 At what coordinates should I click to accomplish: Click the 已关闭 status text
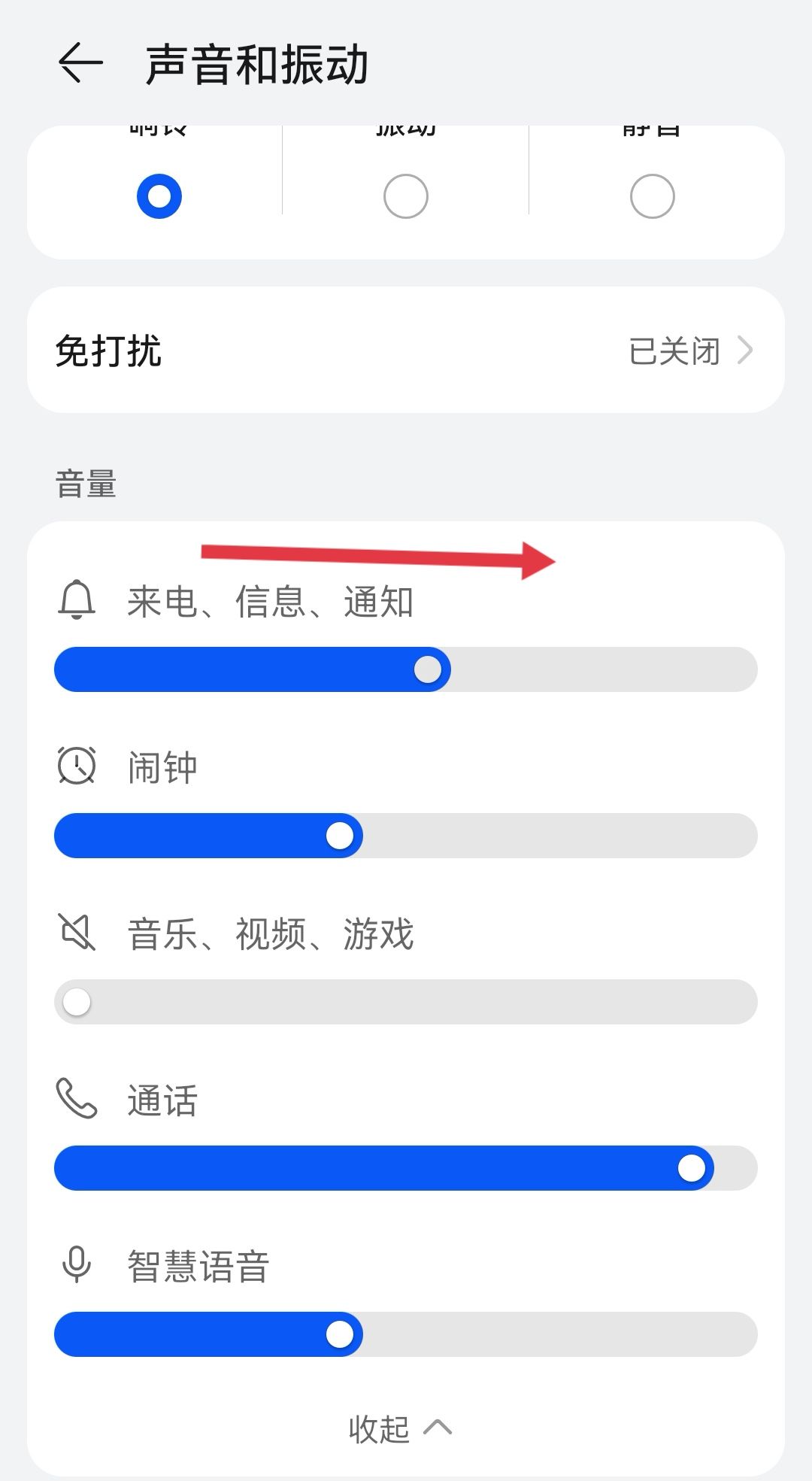click(675, 350)
